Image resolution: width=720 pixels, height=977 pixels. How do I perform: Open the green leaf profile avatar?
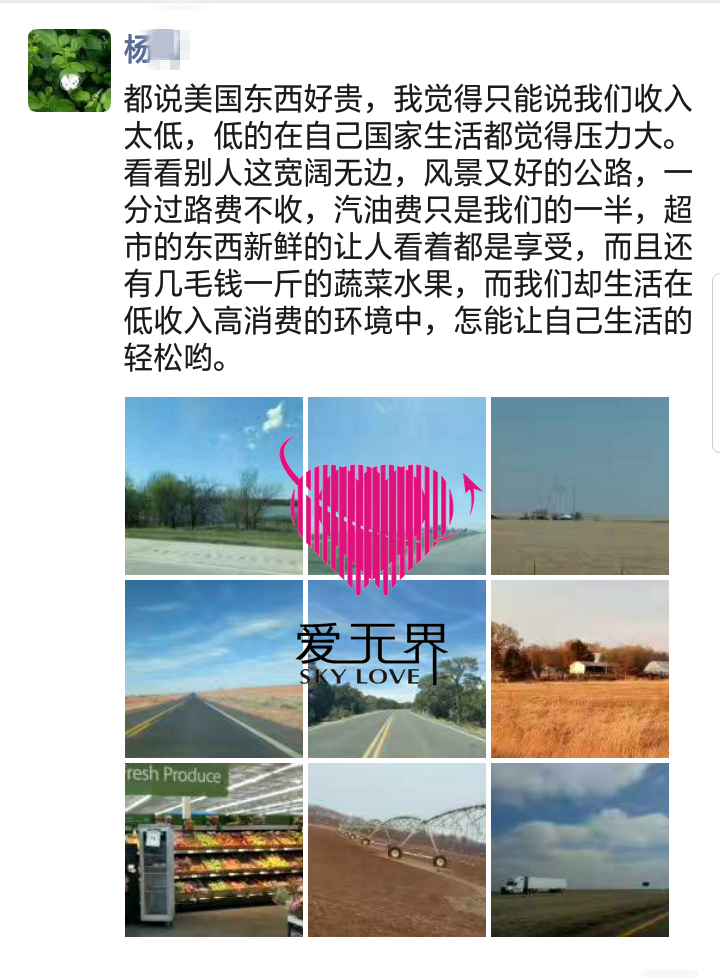tap(69, 70)
